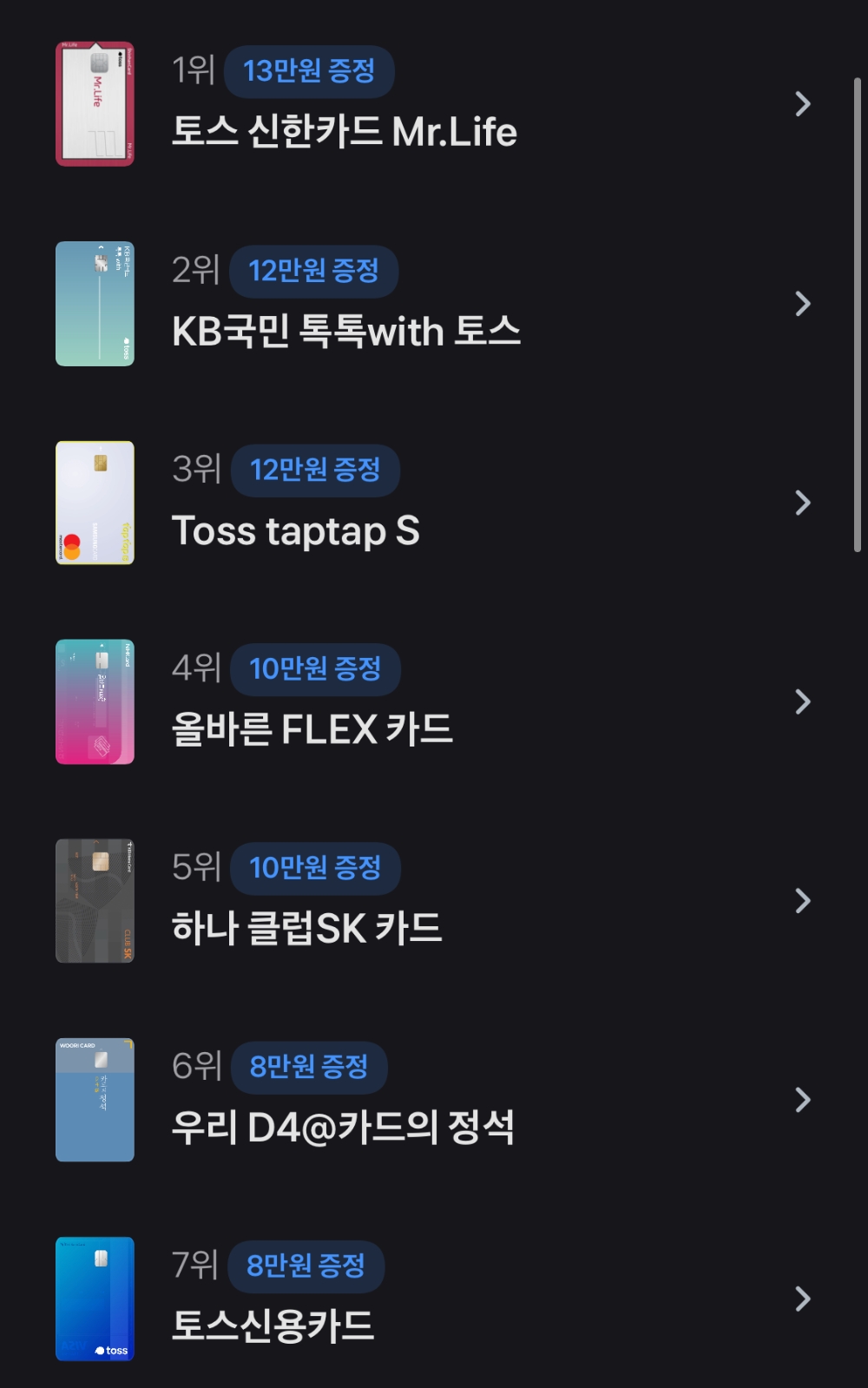Select the Toss taptap S card name

296,532
